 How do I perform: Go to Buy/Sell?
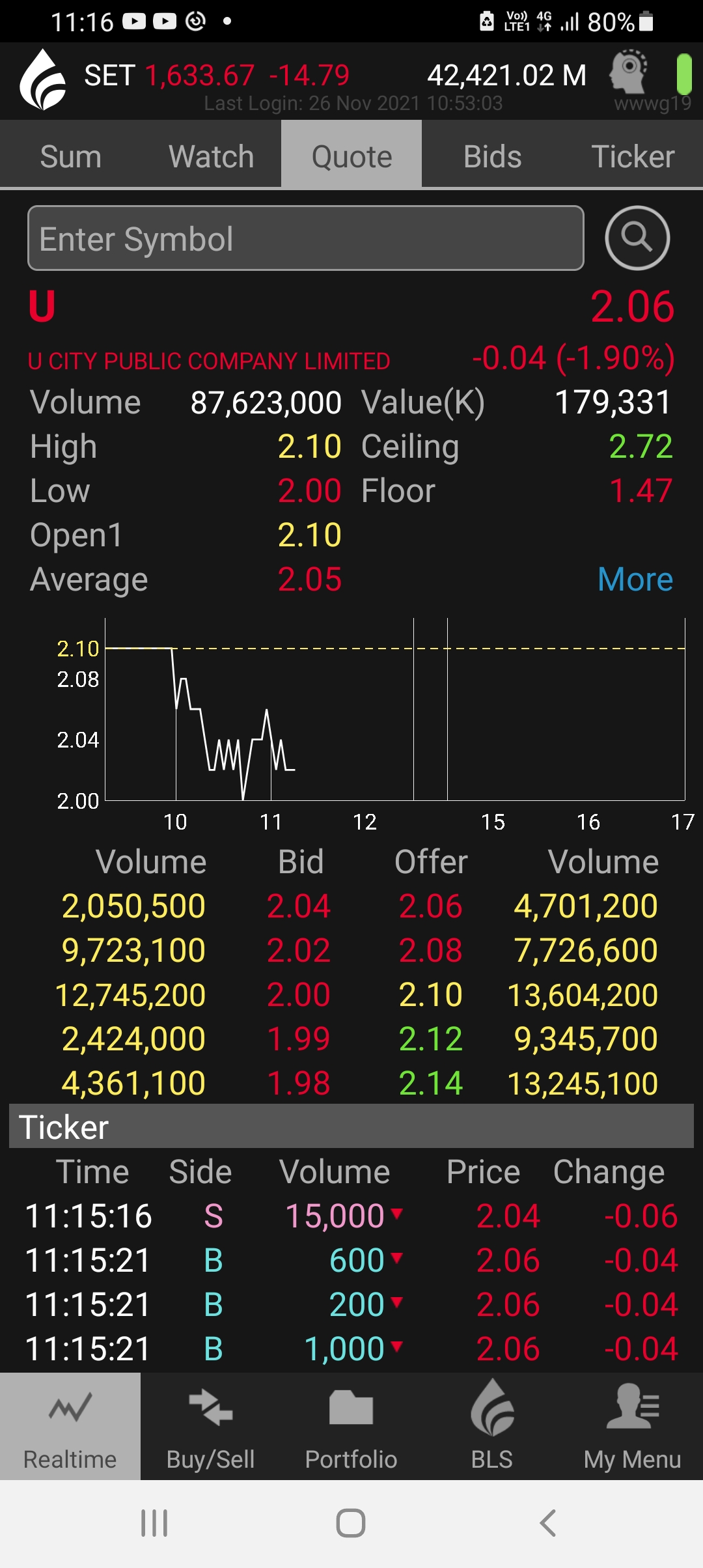point(211,1426)
